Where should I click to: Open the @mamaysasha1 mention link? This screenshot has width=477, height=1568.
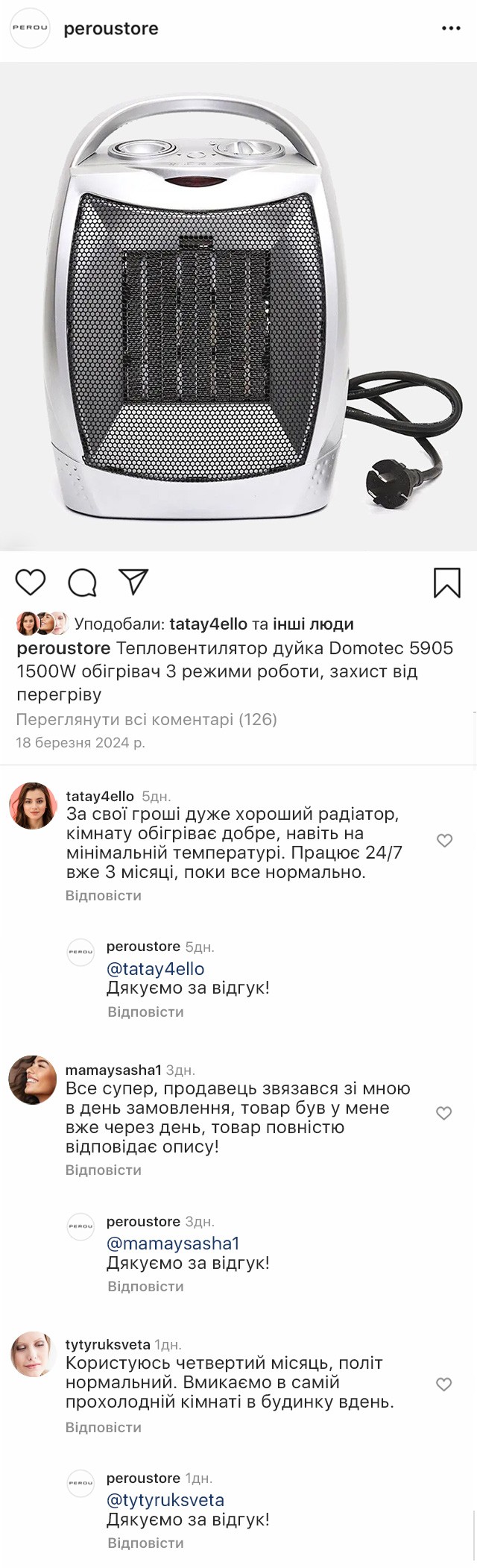[173, 1243]
